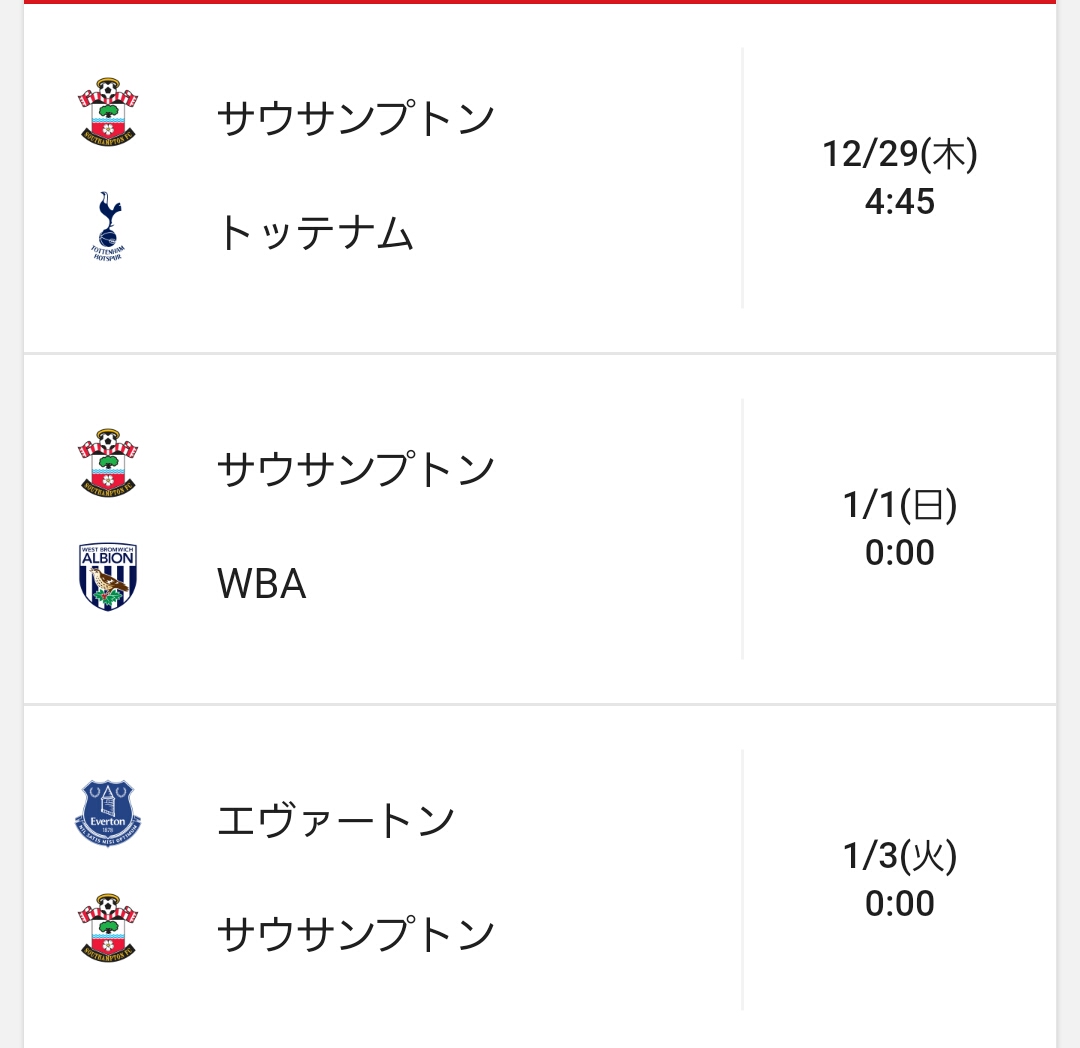Open the サウサンプトン vs トッテナム match
The width and height of the screenshot is (1080, 1048).
point(540,178)
